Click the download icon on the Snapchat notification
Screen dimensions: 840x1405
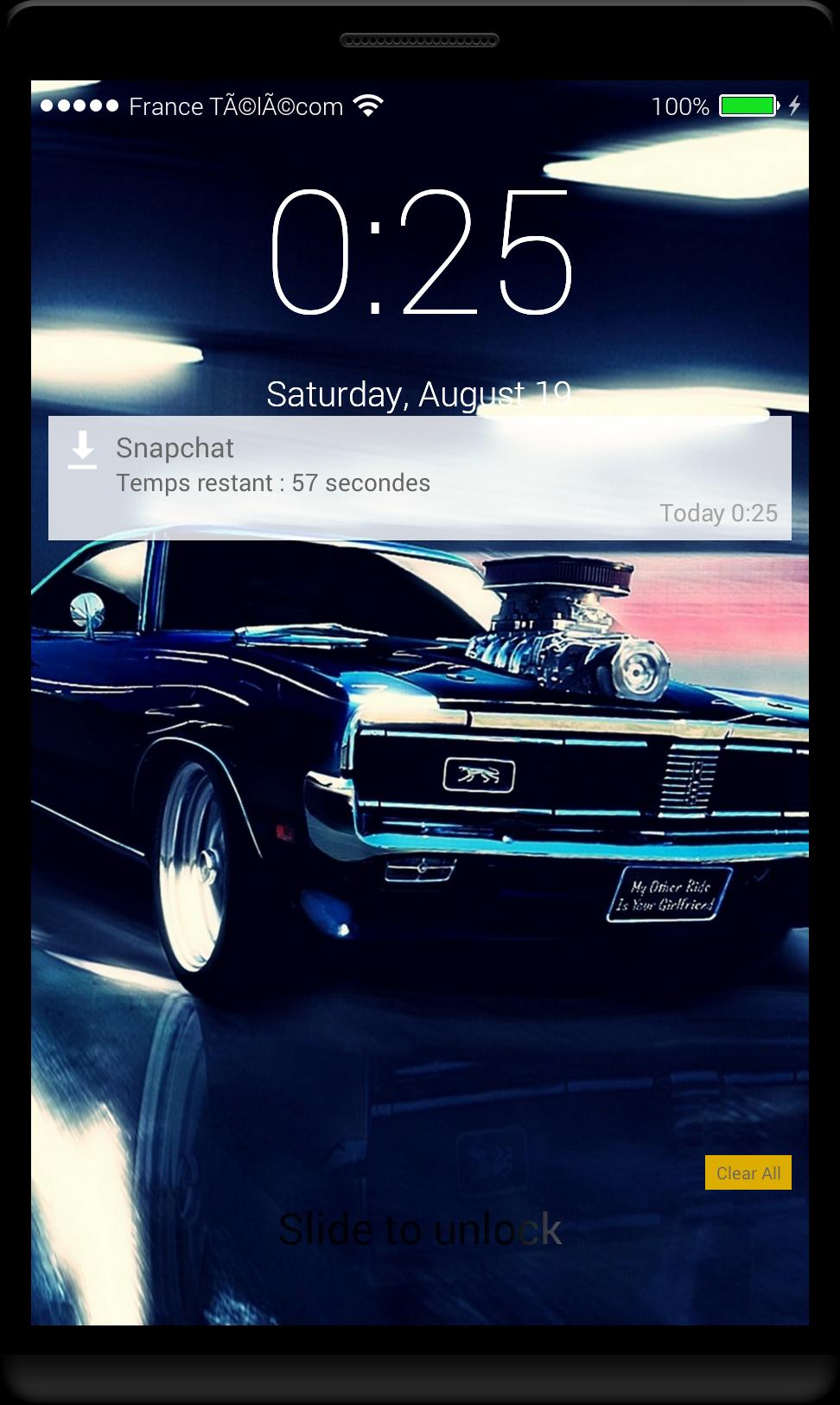[x=83, y=450]
